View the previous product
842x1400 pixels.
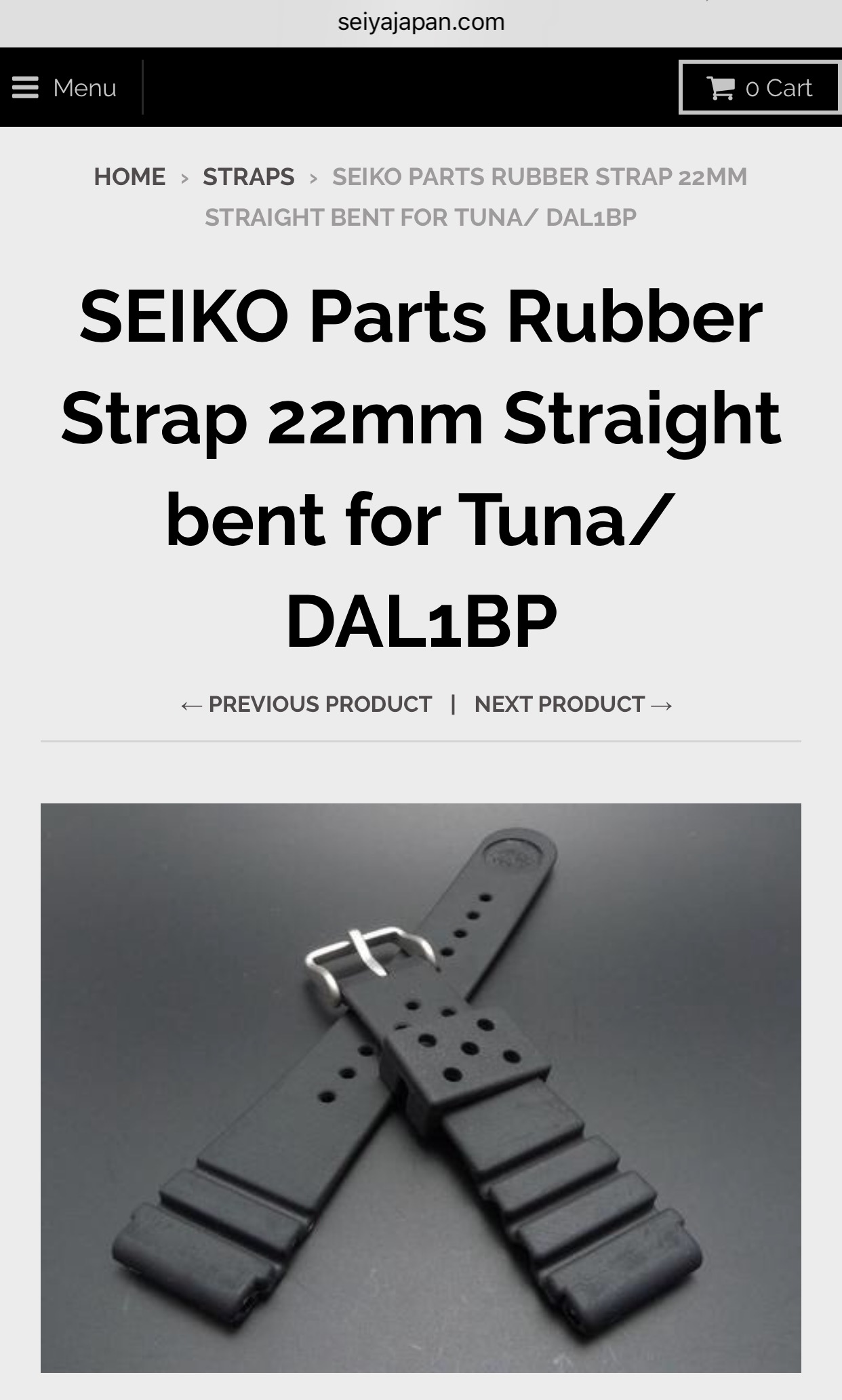point(306,704)
